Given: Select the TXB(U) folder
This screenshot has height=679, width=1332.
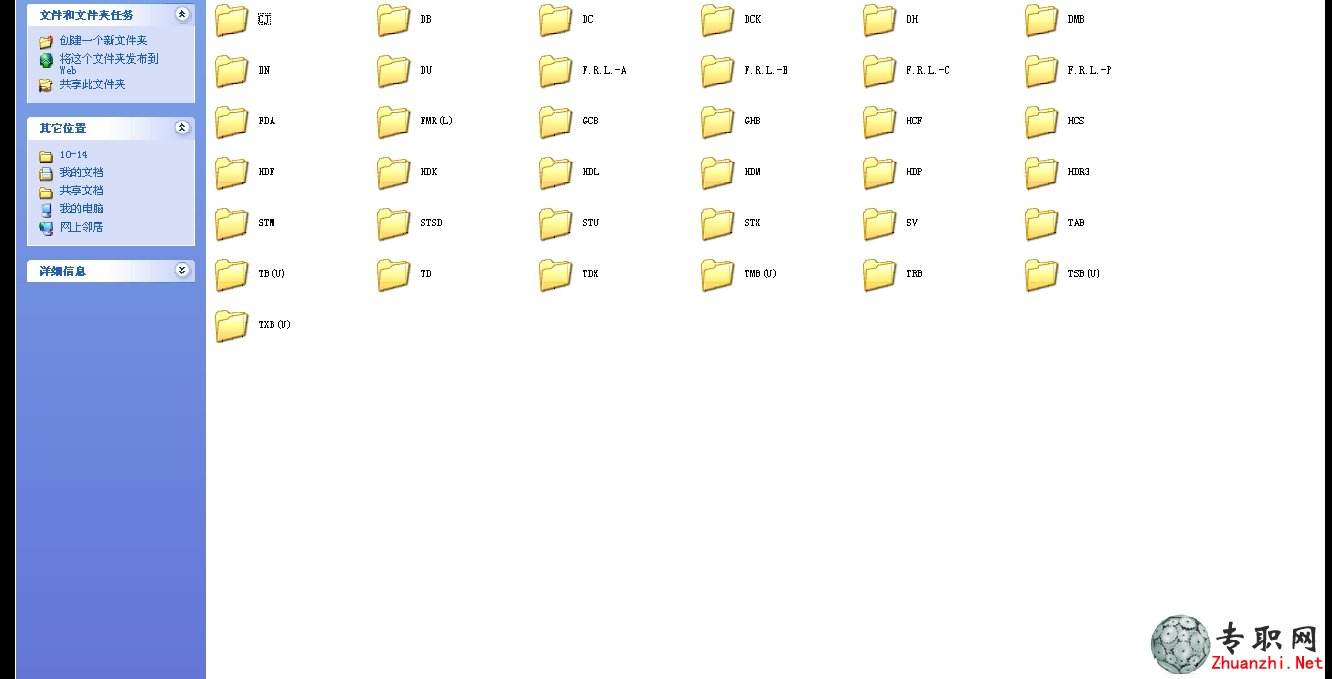Looking at the screenshot, I should tap(232, 326).
